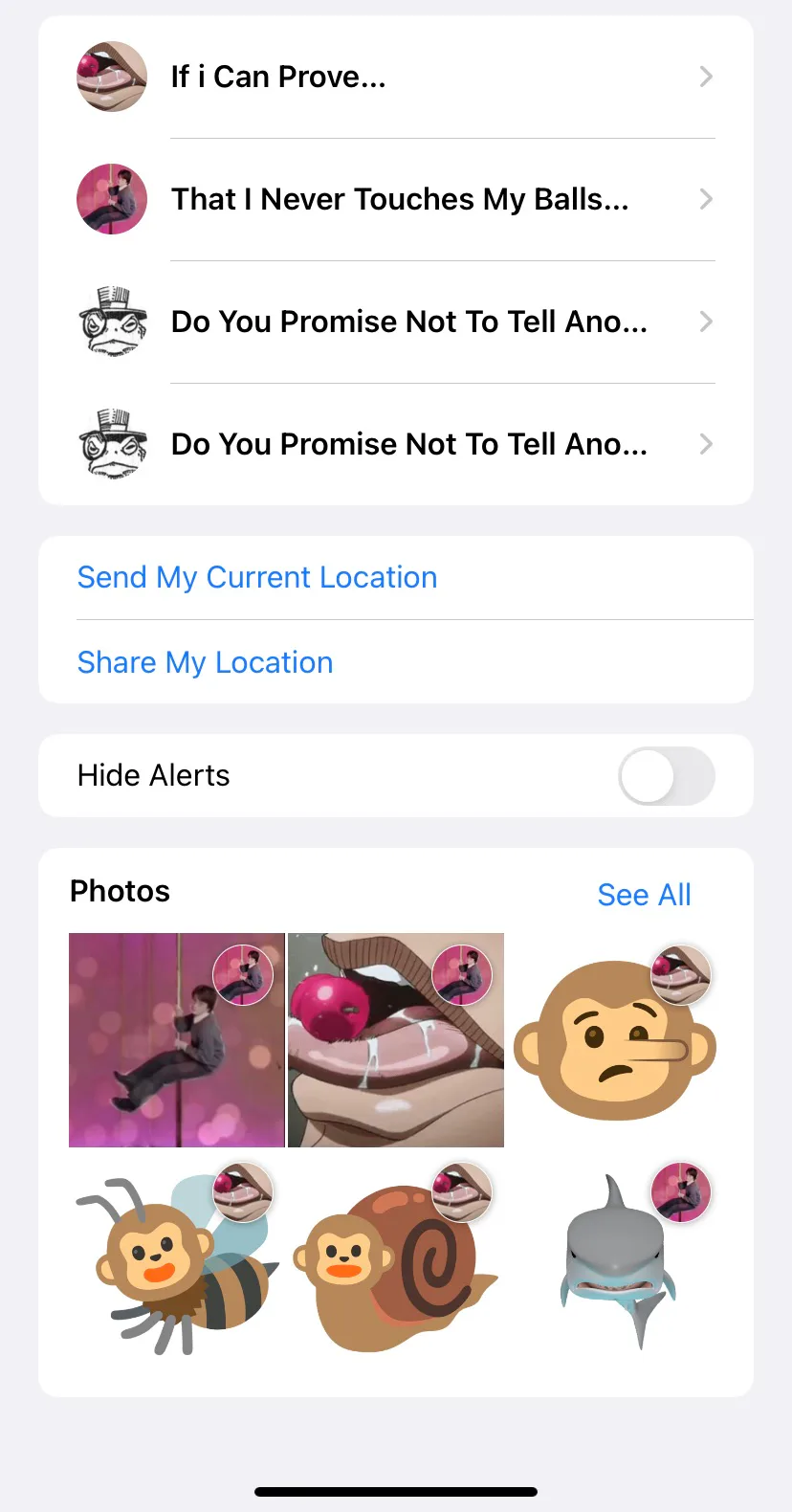This screenshot has width=792, height=1512.
Task: Open the "If i Can Prove..." contact row
Action: pyautogui.click(x=395, y=78)
